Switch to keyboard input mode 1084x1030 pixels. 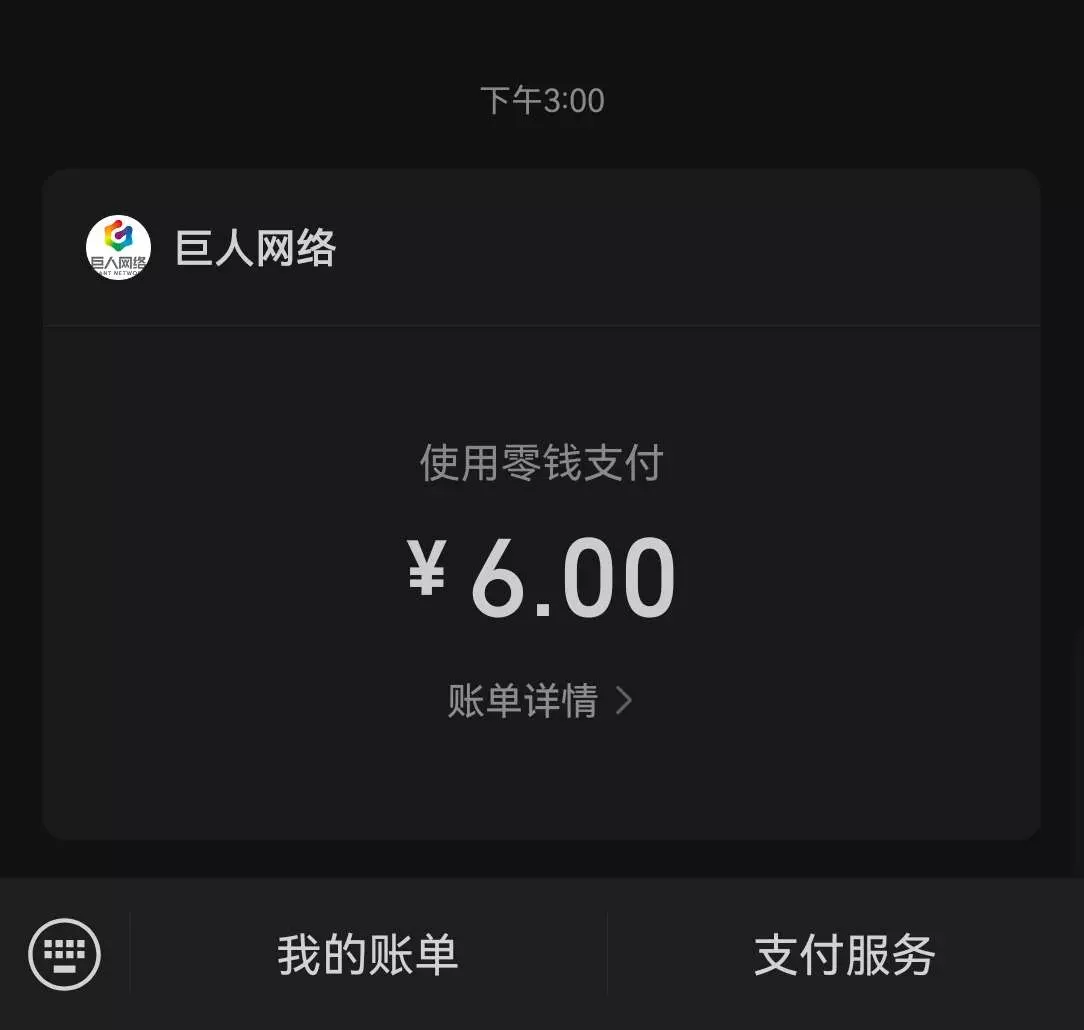tap(65, 954)
